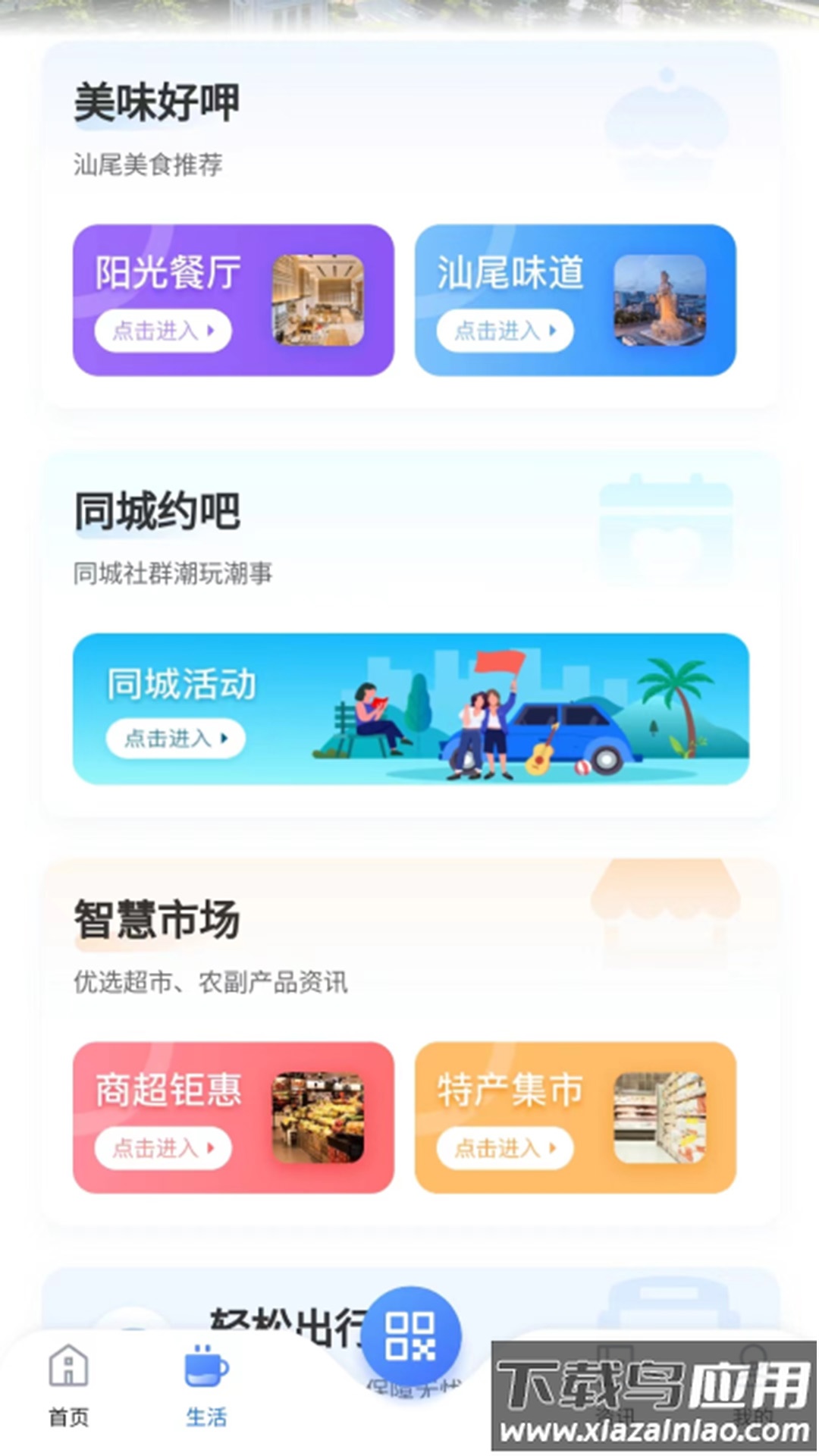
Task: Enter 同城活动 via its 点击进入 button
Action: tap(176, 739)
